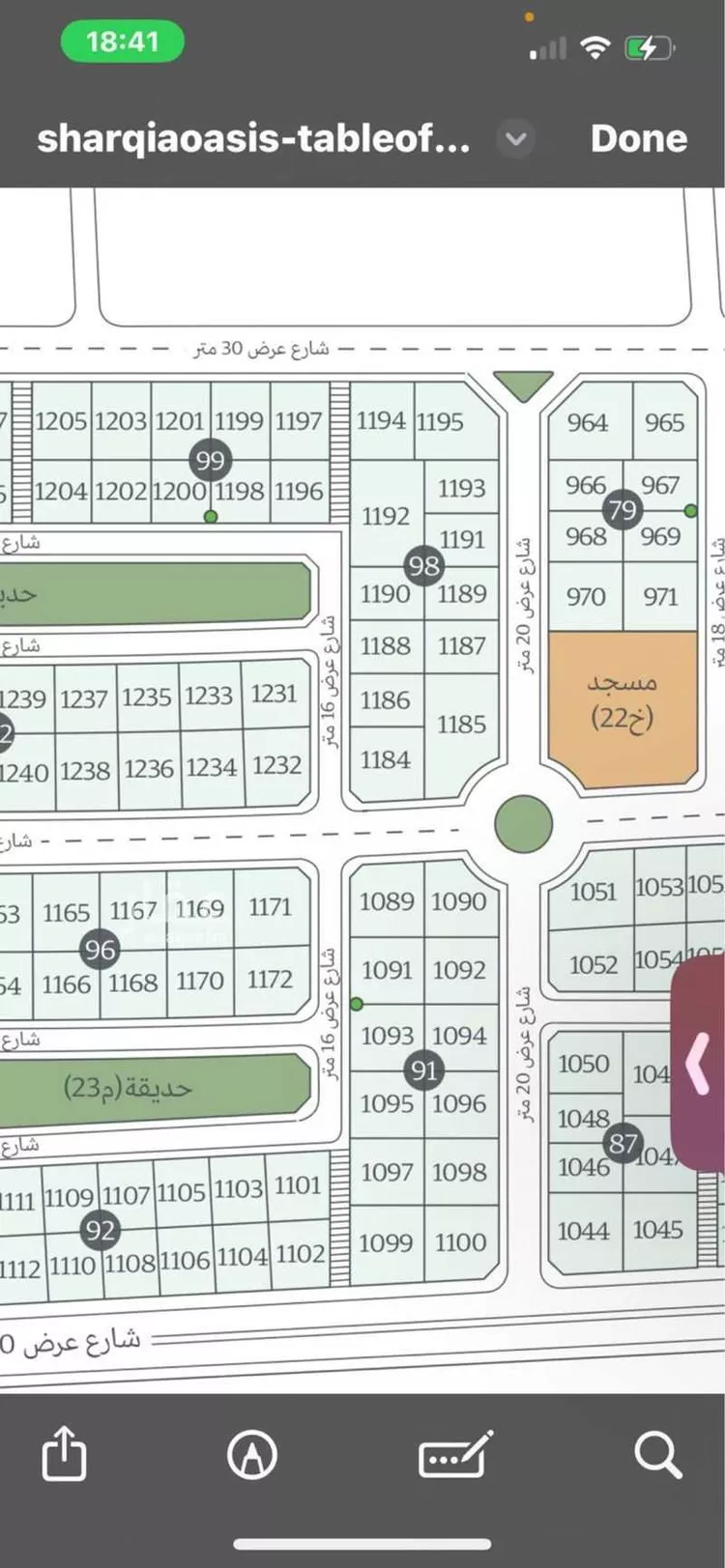The image size is (725, 1568).
Task: Share the document
Action: 64,1453
